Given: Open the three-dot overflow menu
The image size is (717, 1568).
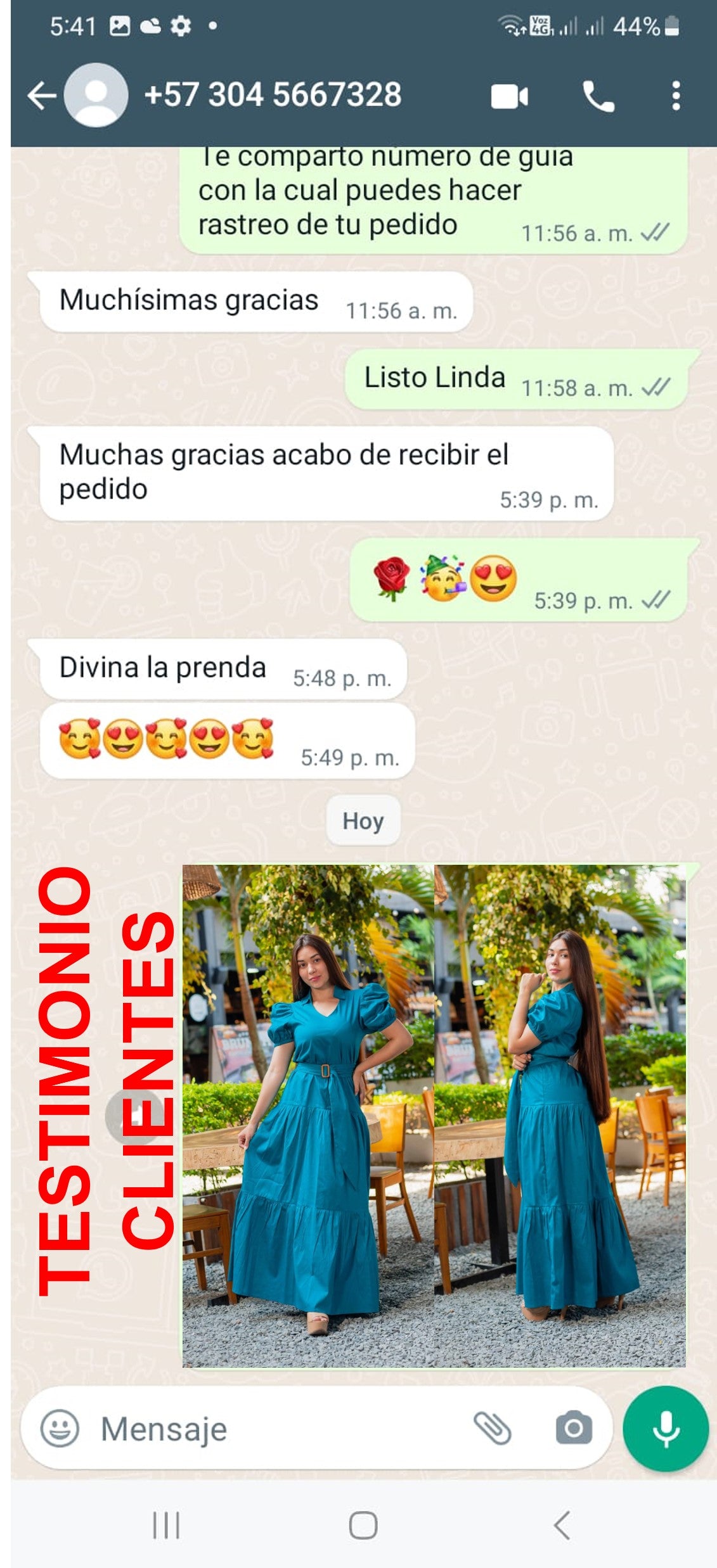Looking at the screenshot, I should 676,96.
